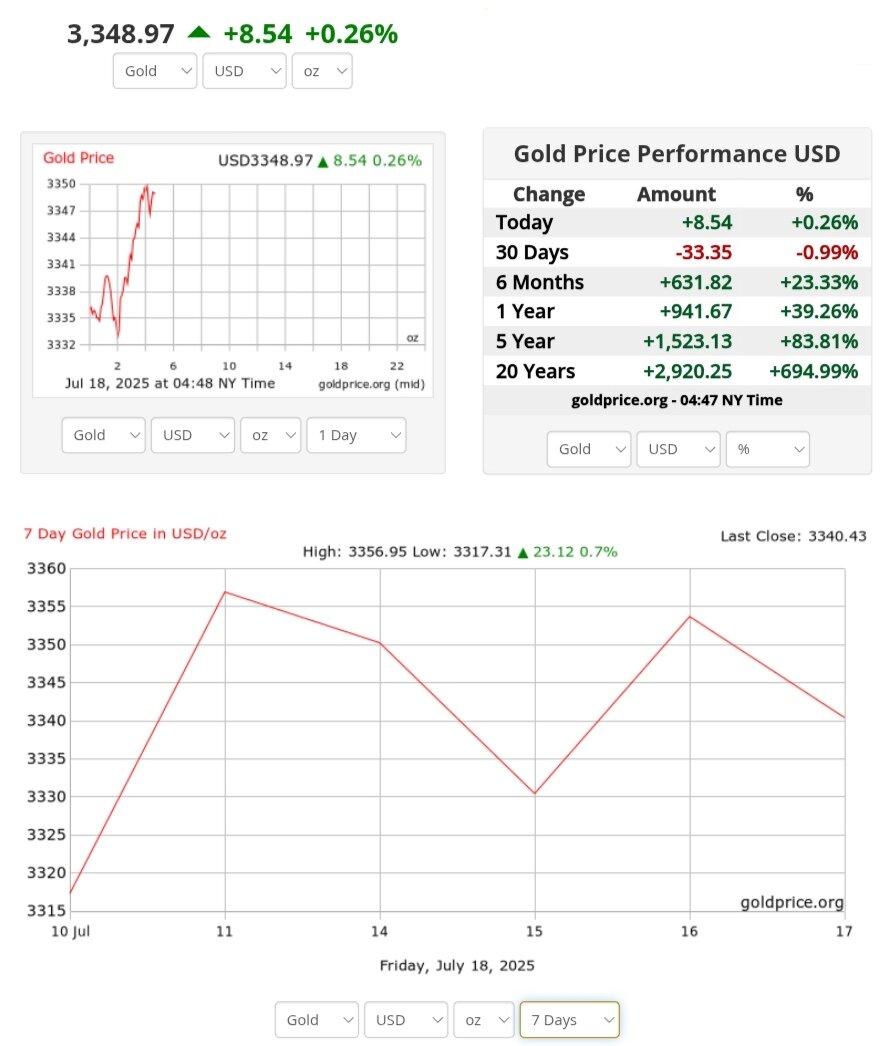
Task: Expand the oz dropdown next to 7 Days
Action: tap(483, 1020)
